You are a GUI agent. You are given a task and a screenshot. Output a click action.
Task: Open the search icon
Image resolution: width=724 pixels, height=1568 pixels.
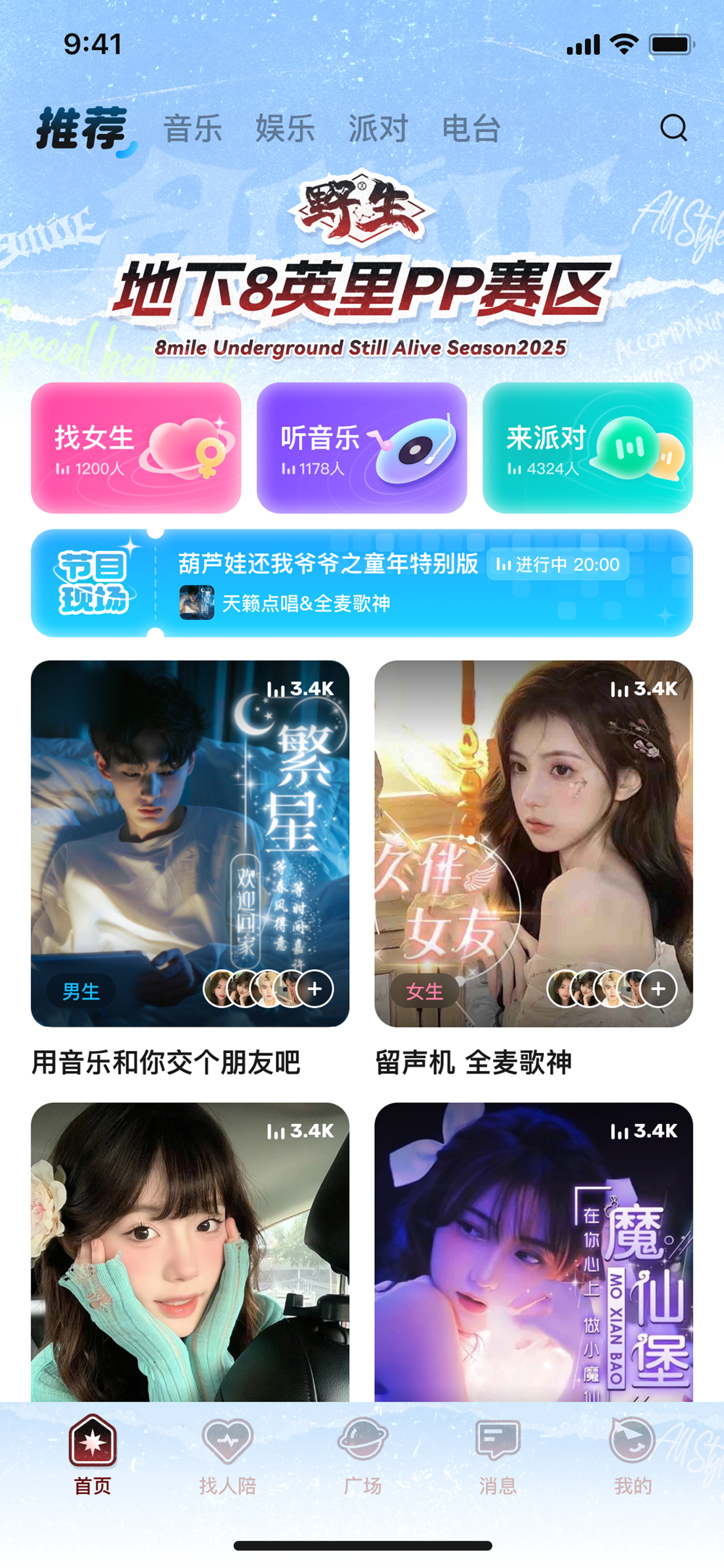673,128
